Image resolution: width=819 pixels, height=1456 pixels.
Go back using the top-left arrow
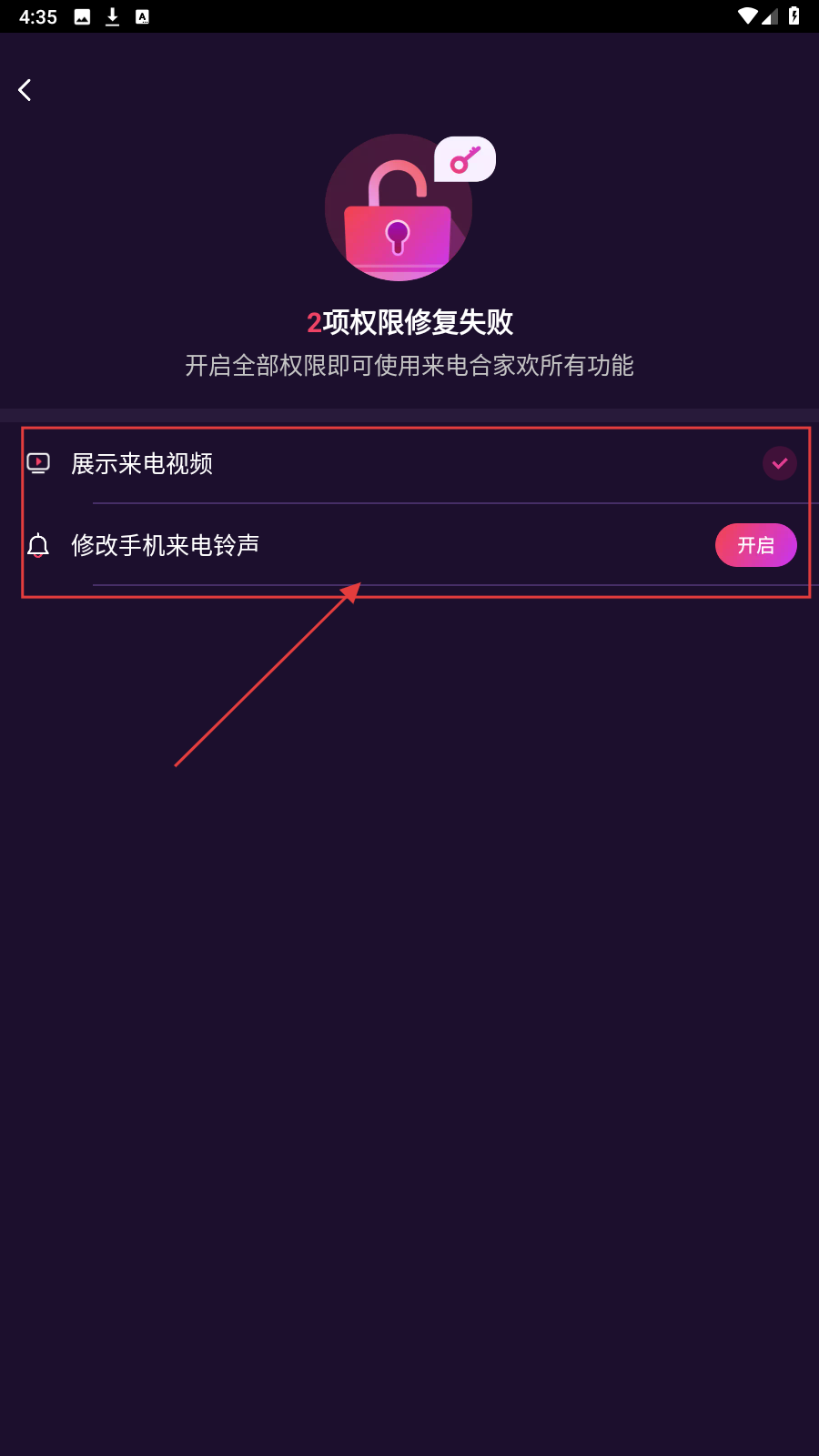(x=25, y=90)
